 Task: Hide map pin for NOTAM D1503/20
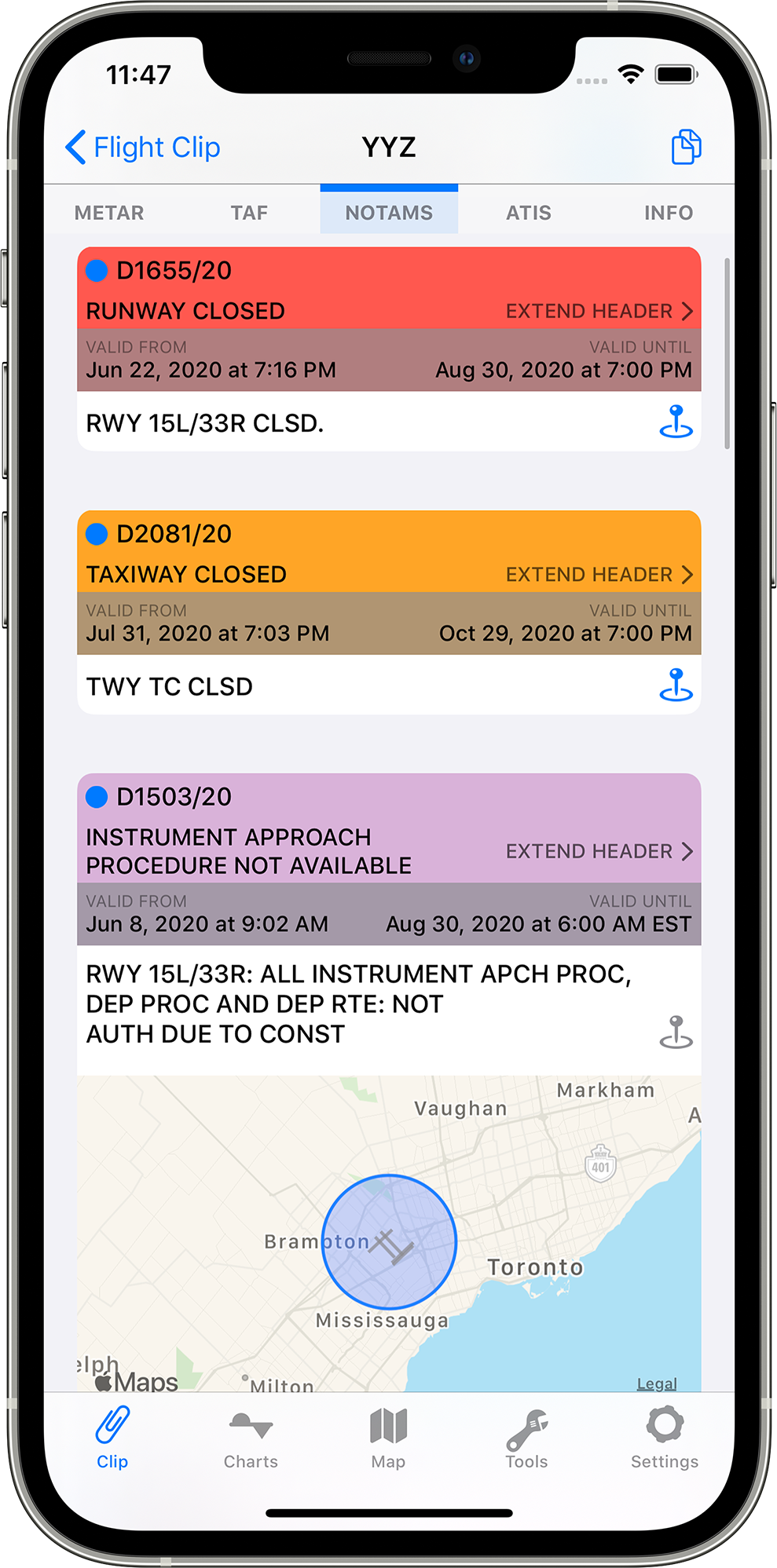(x=676, y=1032)
